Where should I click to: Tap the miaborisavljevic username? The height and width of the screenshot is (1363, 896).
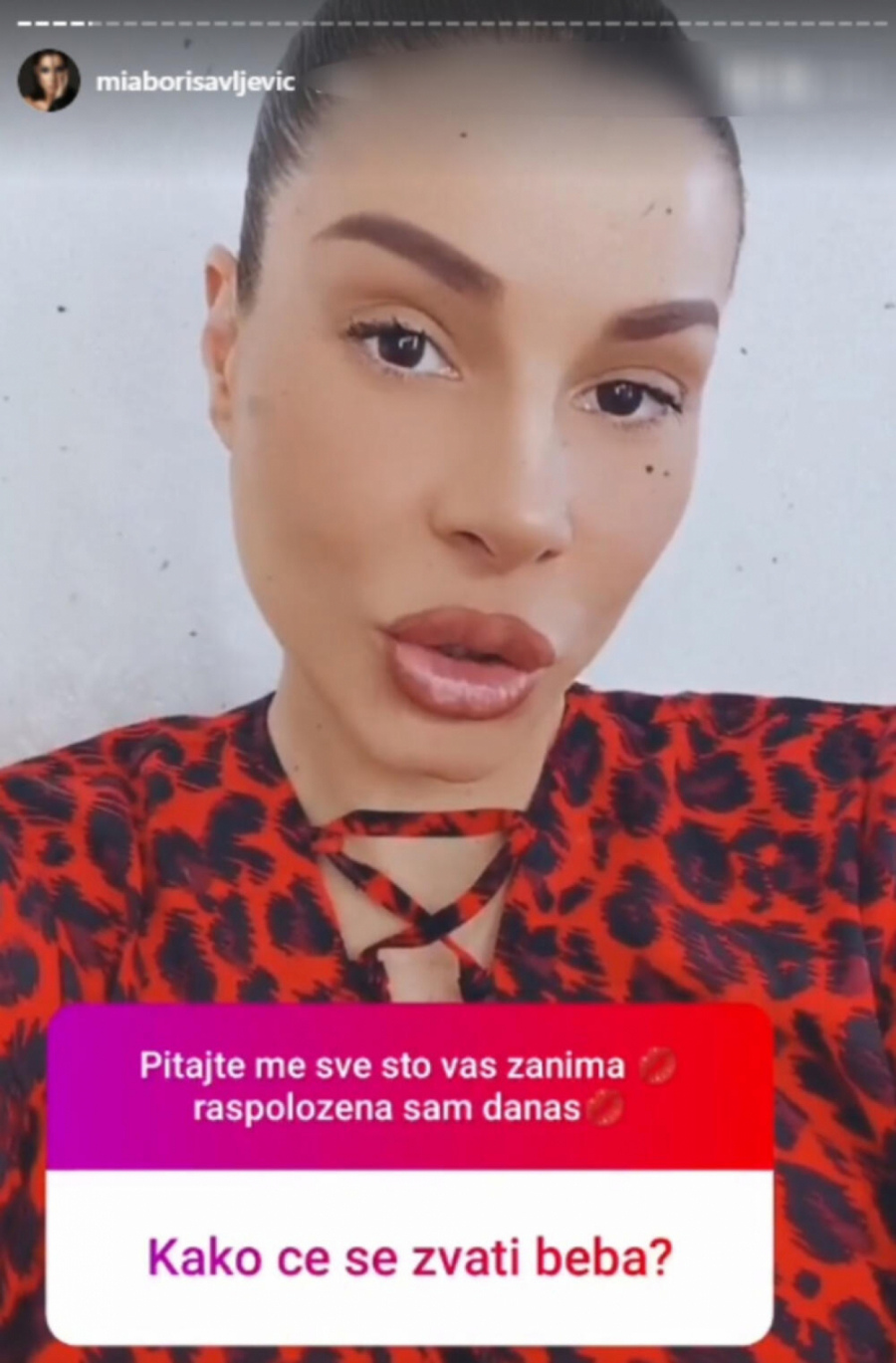click(195, 82)
